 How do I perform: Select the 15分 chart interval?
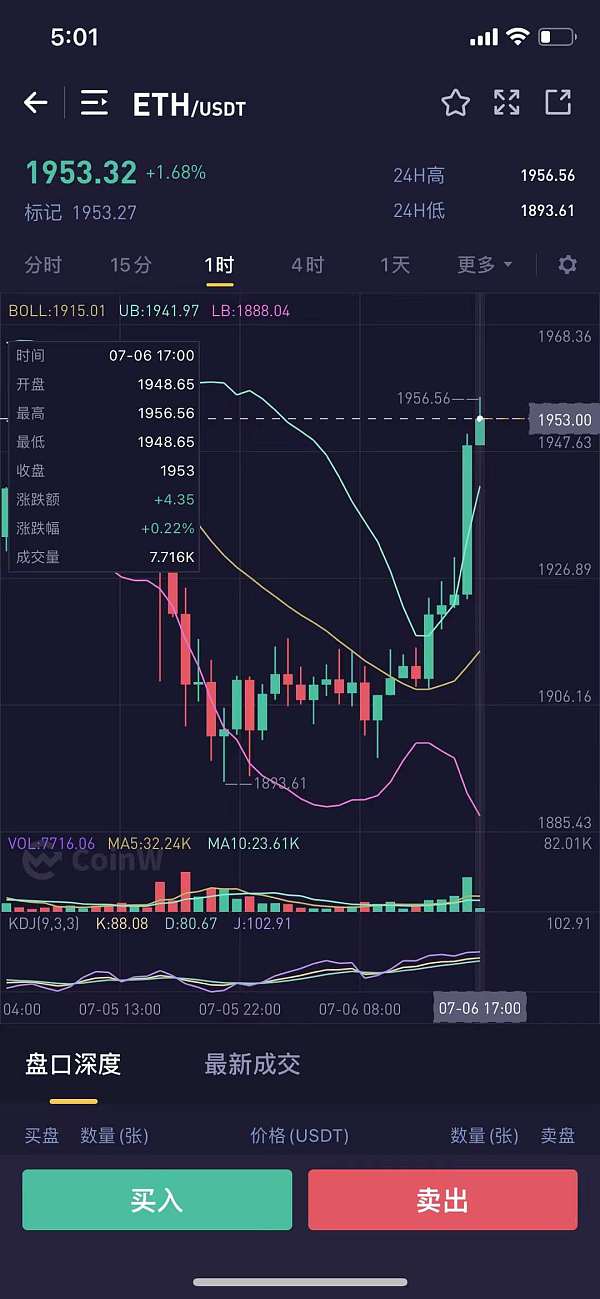pos(131,265)
